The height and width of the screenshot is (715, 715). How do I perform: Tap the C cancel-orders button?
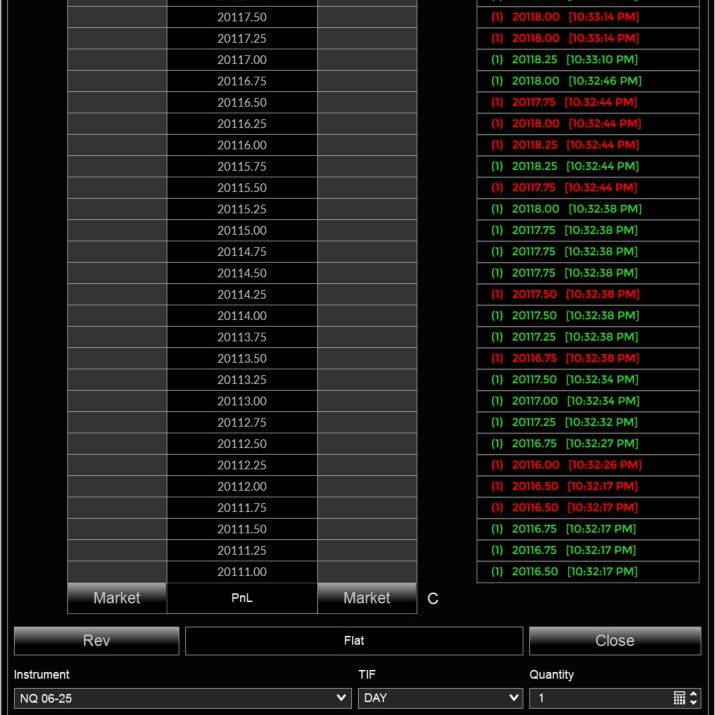tap(433, 599)
